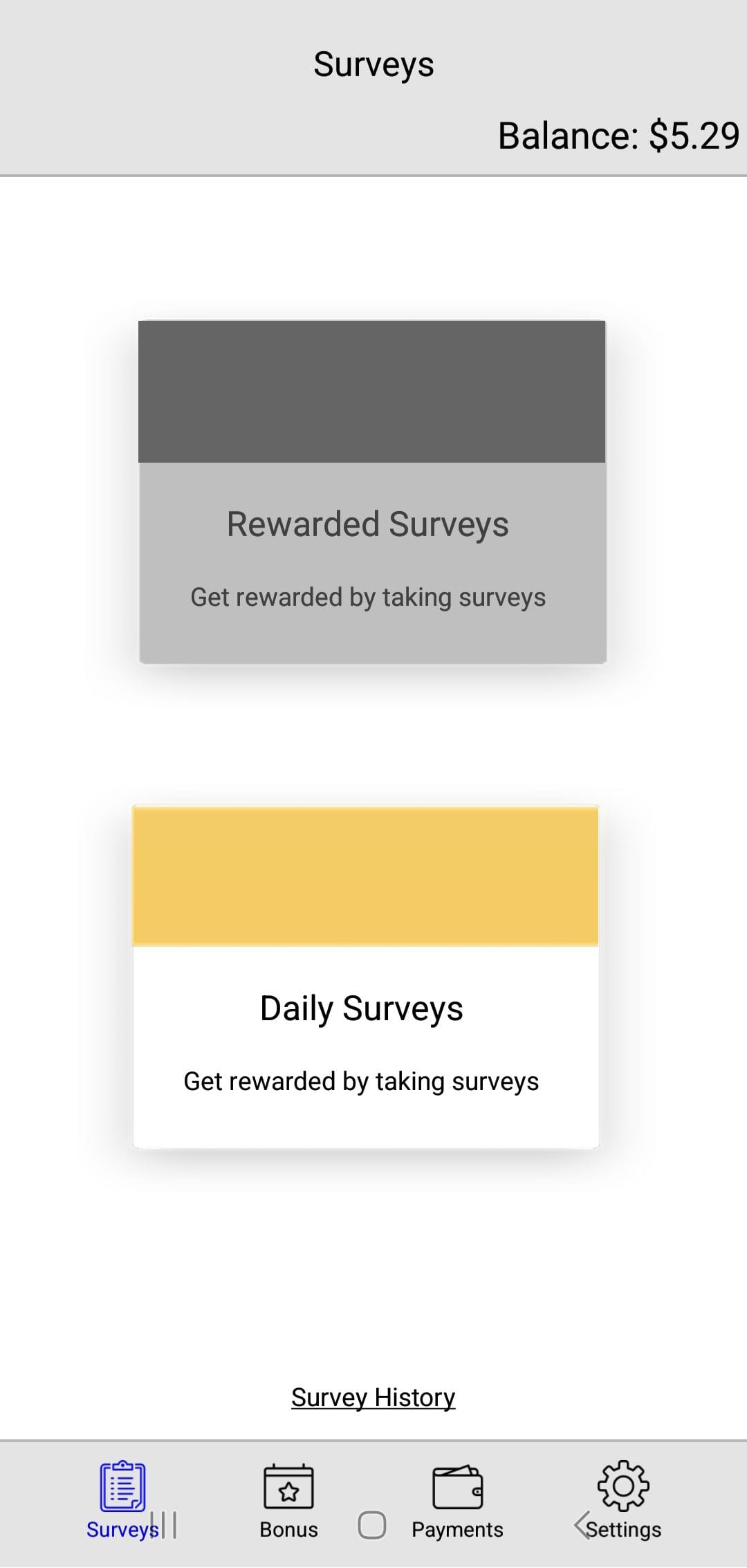Open the Rewarded Surveys card
747x1568 pixels.
pos(372,492)
